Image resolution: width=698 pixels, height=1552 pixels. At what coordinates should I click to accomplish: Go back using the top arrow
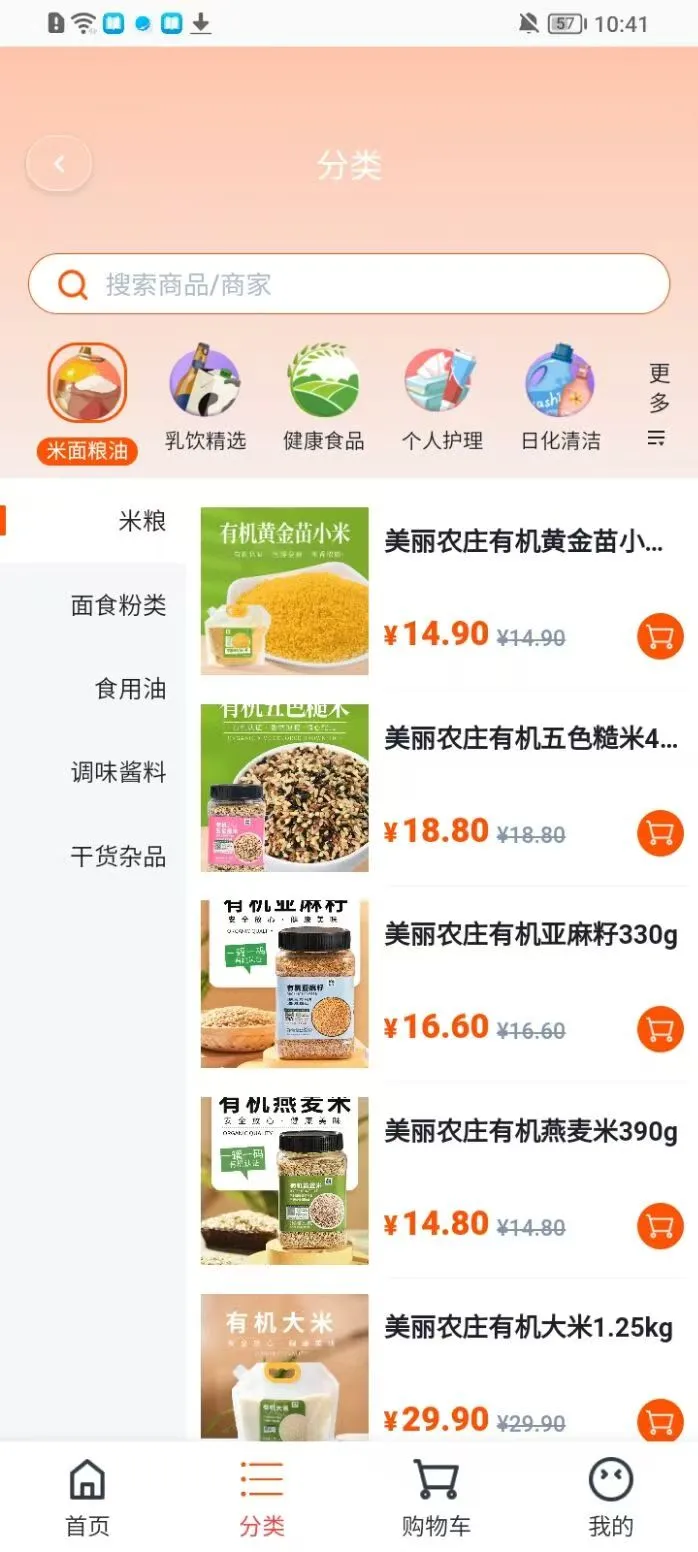(x=59, y=164)
